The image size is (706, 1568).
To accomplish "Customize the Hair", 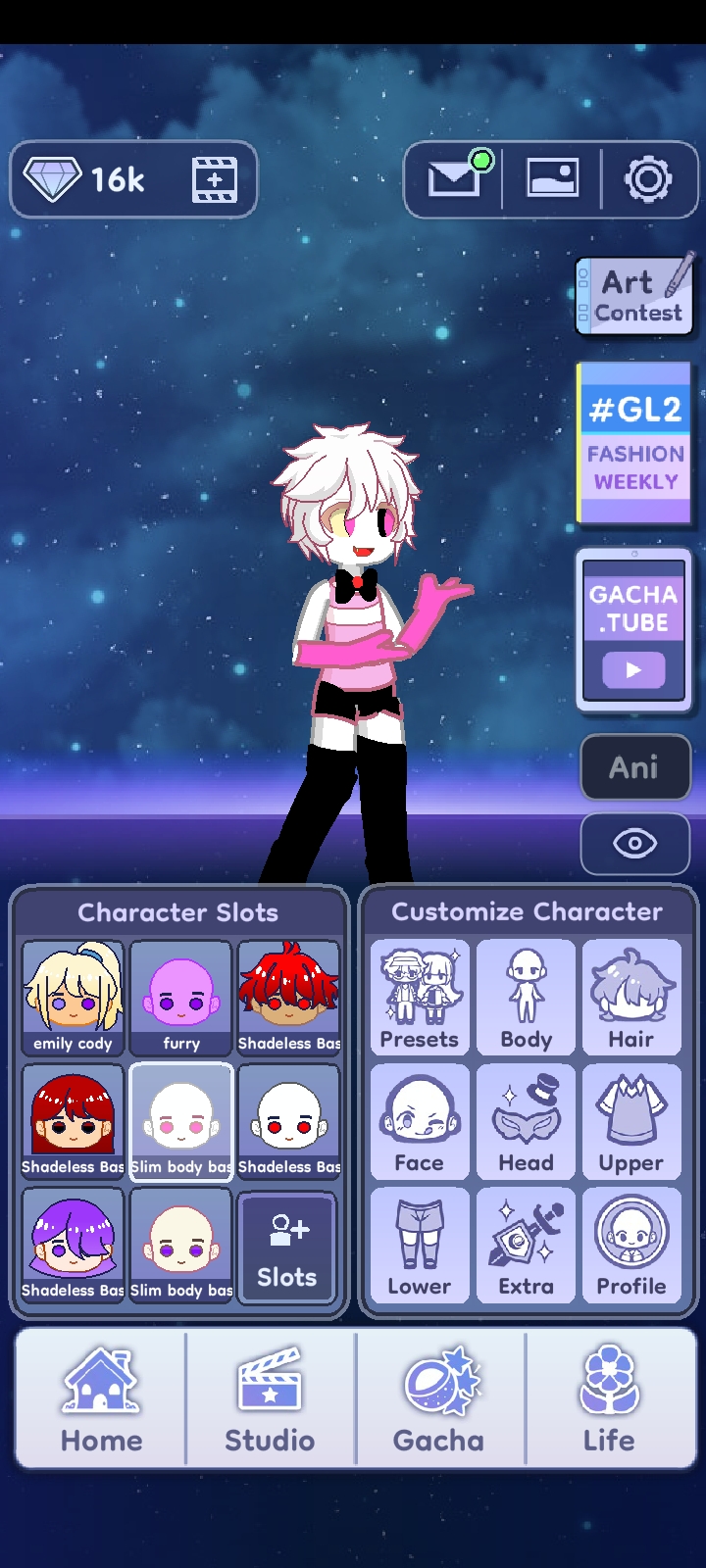I will [x=631, y=998].
